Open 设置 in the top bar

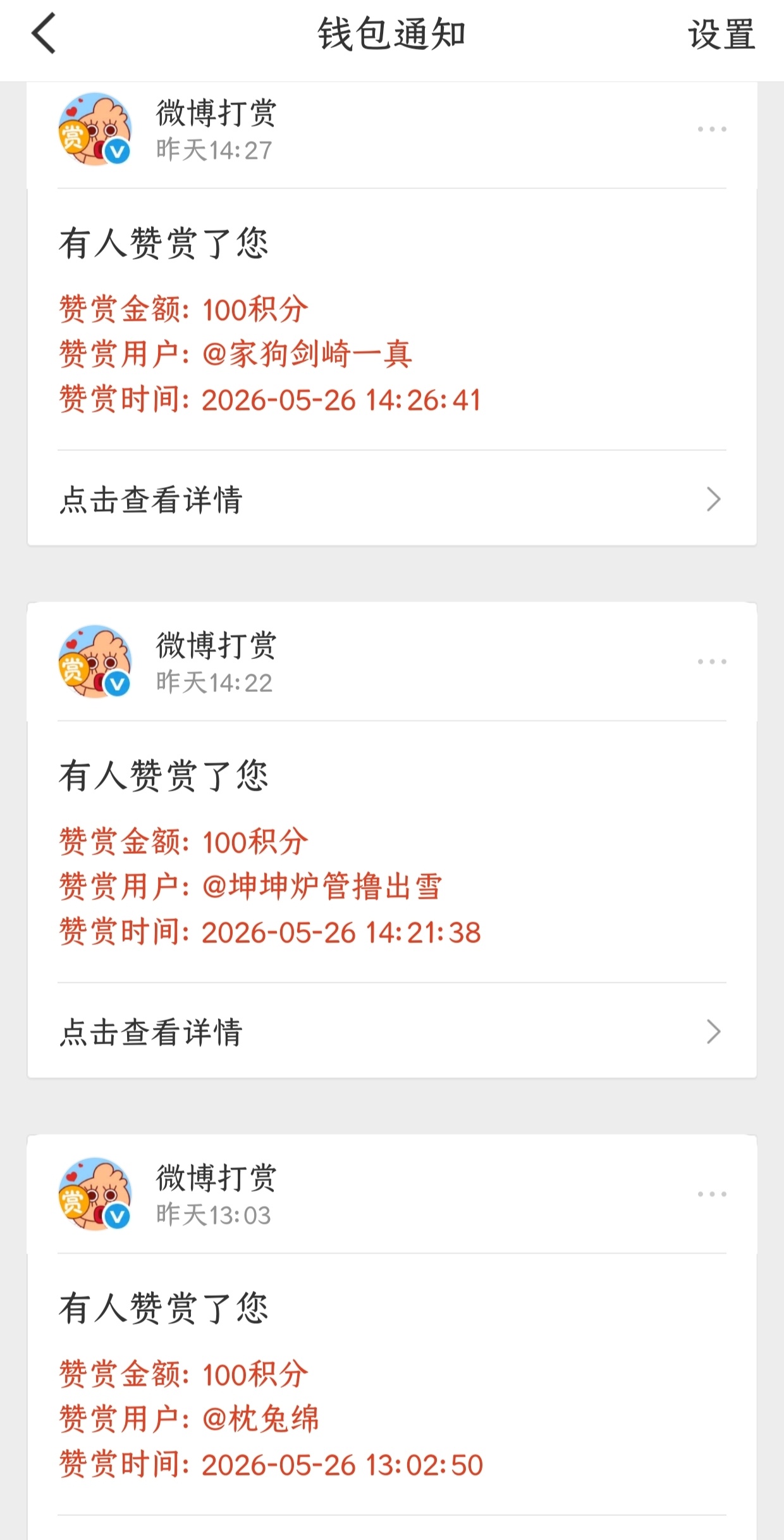721,34
